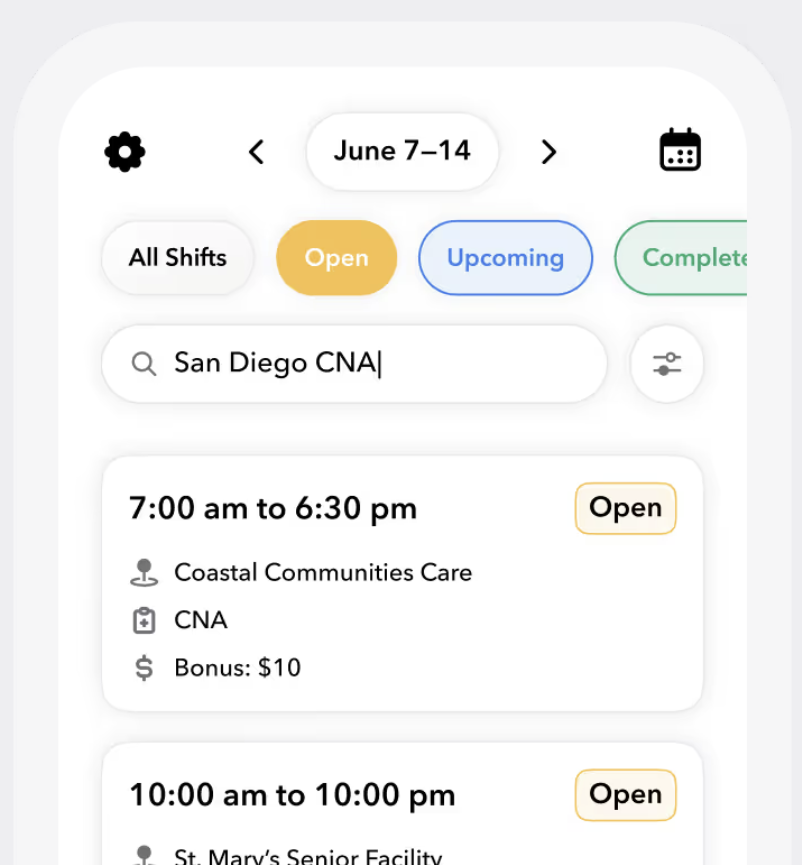
Task: Open the calendar view
Action: coord(680,151)
